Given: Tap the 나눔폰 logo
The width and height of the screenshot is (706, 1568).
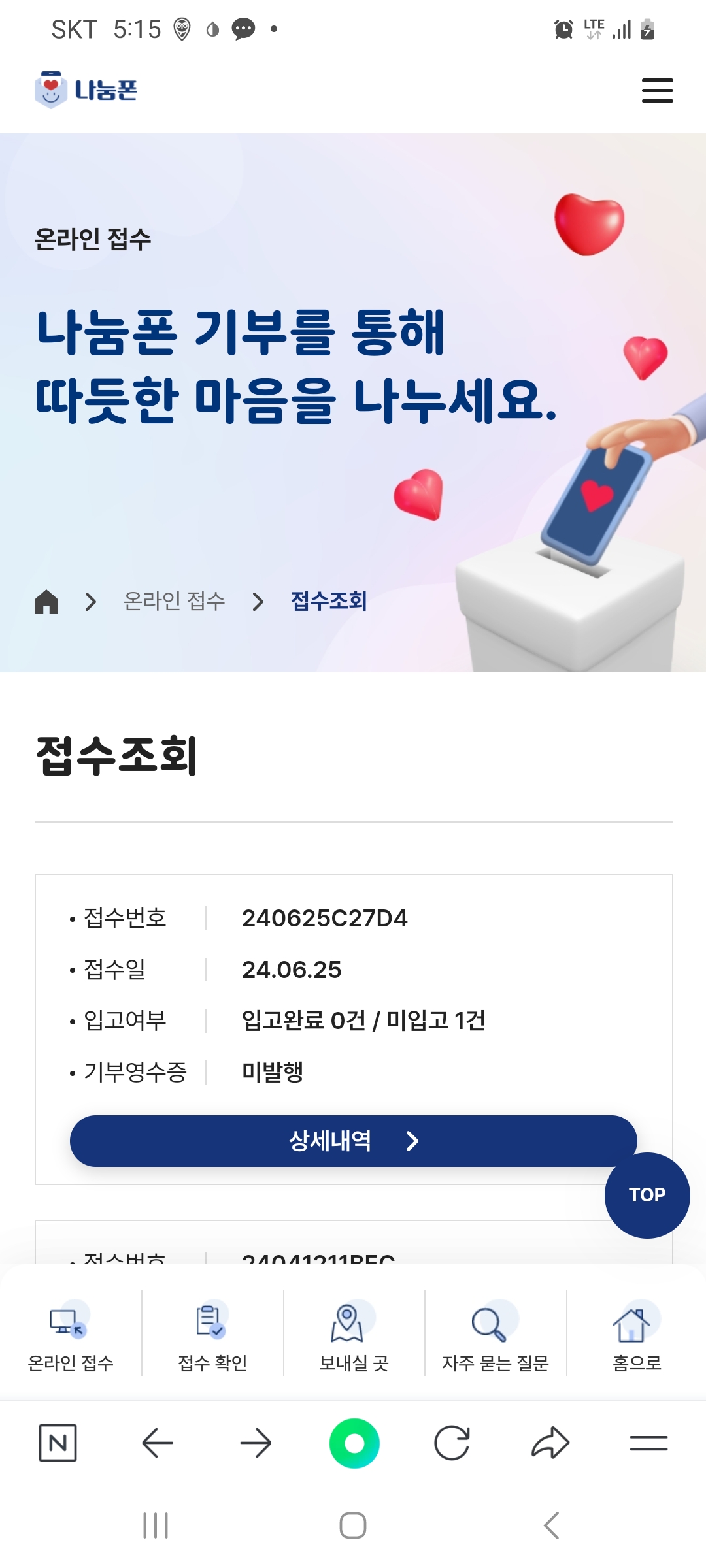Looking at the screenshot, I should coord(86,90).
